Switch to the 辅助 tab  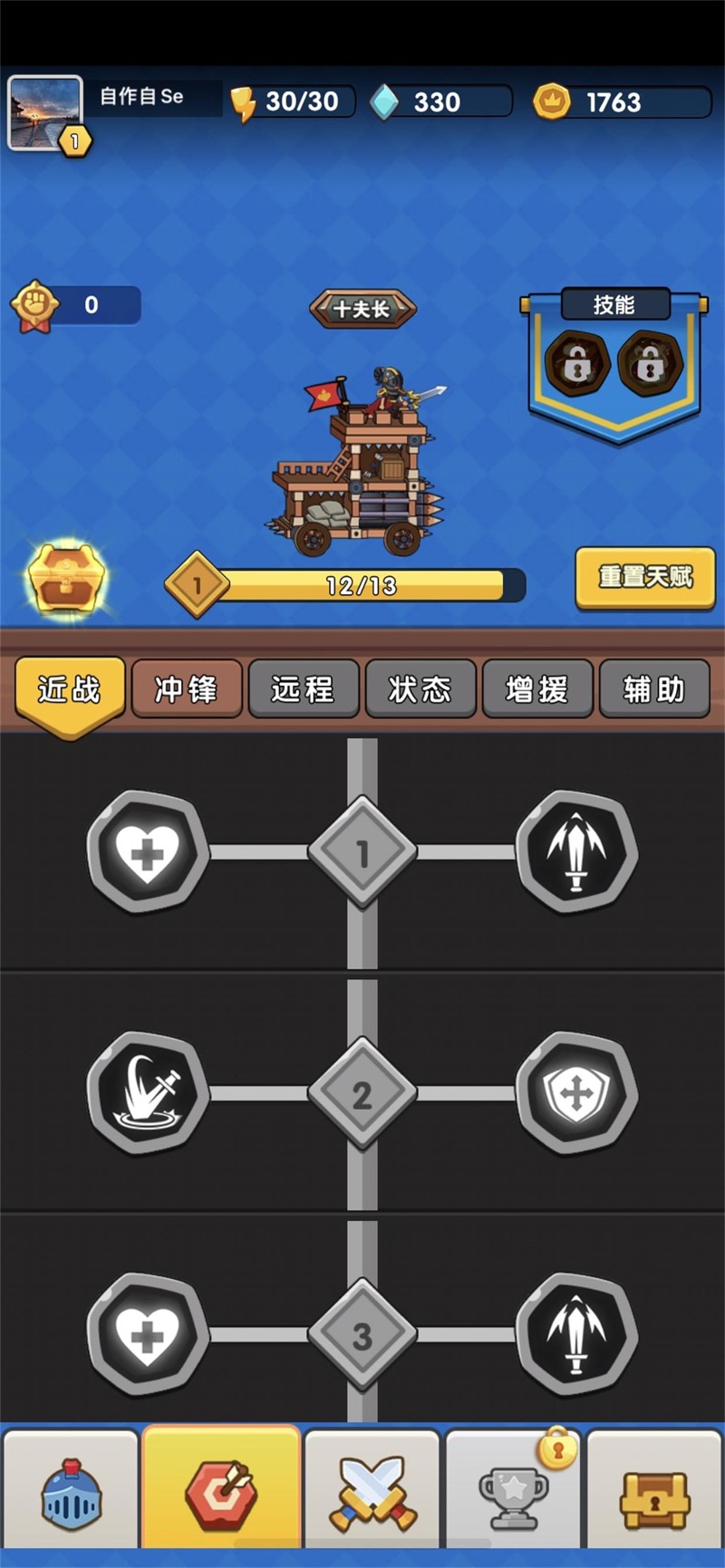(653, 689)
